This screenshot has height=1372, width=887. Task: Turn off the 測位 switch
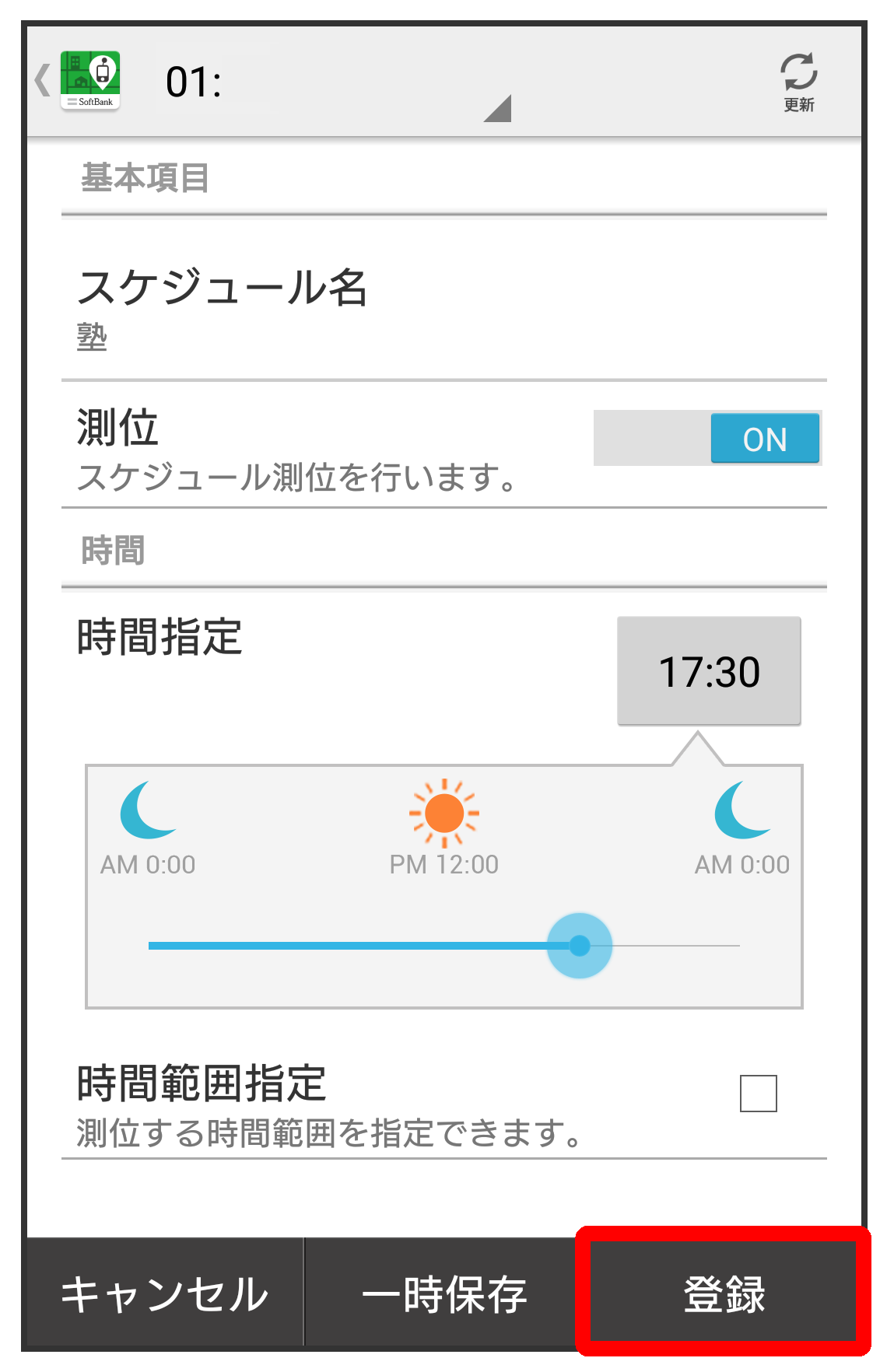[x=706, y=439]
